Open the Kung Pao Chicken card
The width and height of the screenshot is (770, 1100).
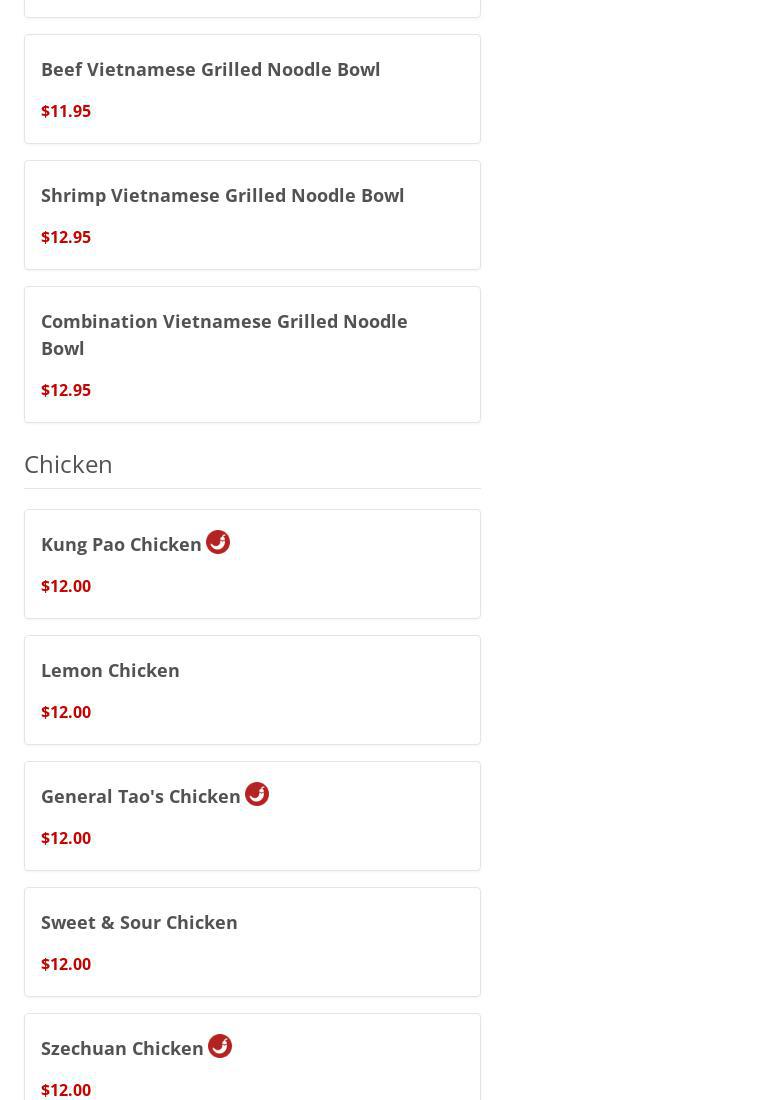click(252, 564)
